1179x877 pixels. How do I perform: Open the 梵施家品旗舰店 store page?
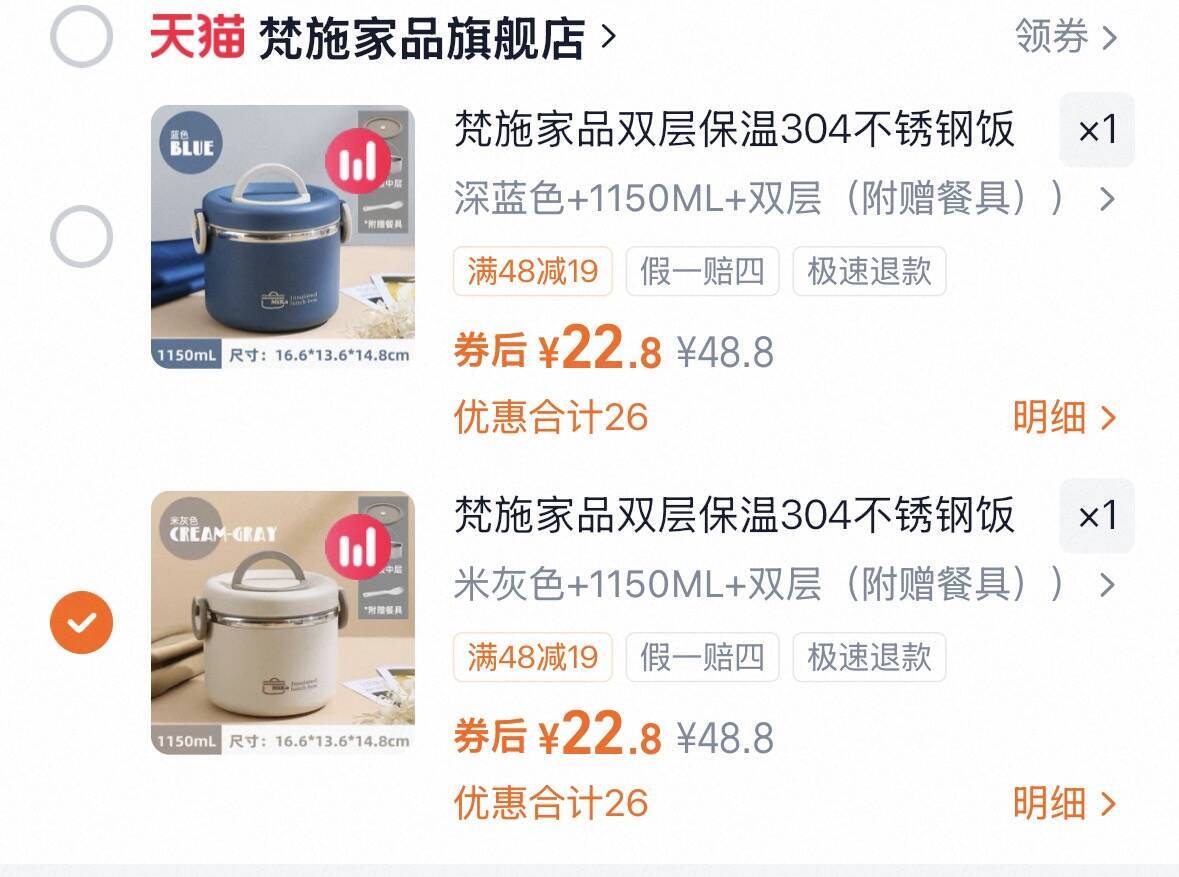(x=438, y=38)
